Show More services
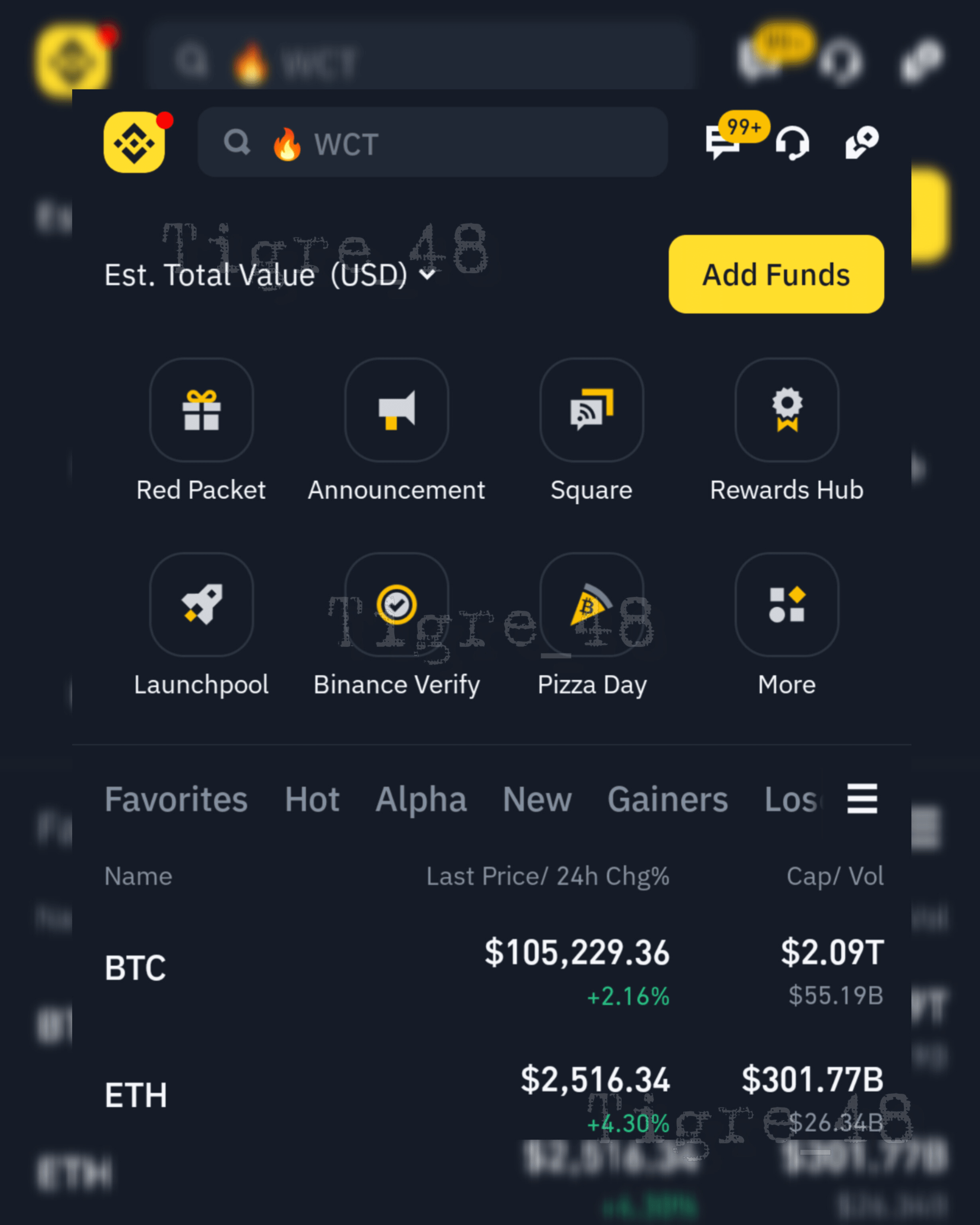The width and height of the screenshot is (980, 1225). click(x=786, y=605)
